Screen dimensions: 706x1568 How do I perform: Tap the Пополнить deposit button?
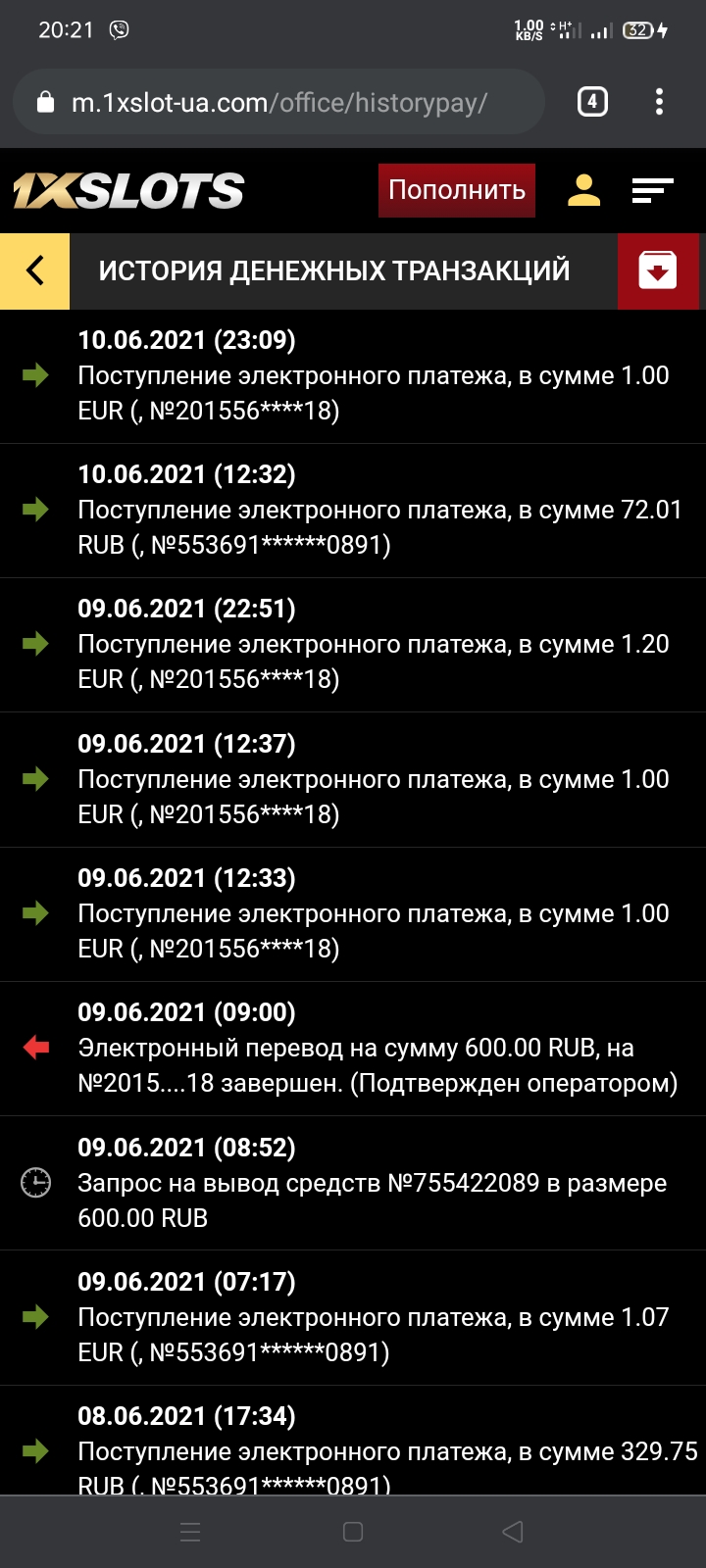point(457,190)
